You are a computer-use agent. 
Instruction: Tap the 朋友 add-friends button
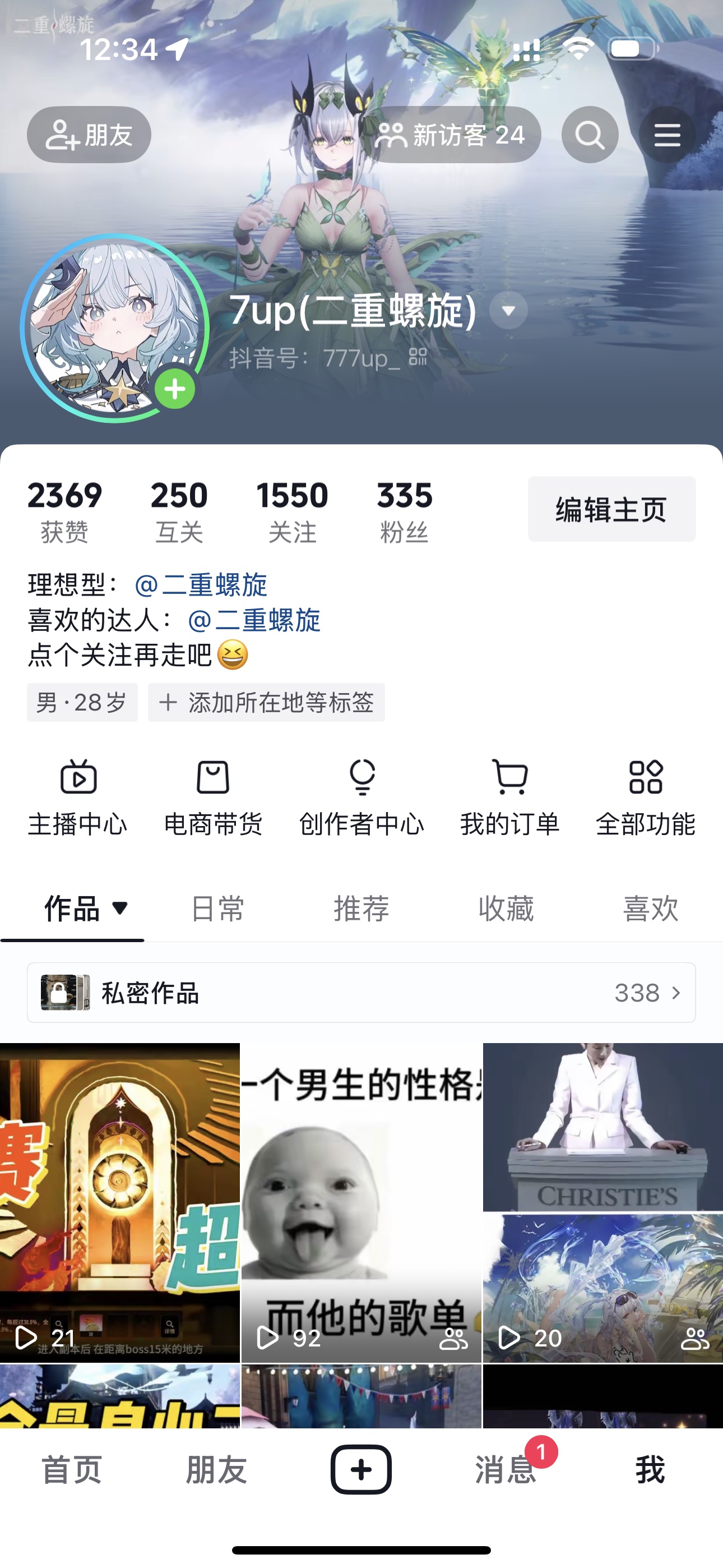pyautogui.click(x=89, y=135)
